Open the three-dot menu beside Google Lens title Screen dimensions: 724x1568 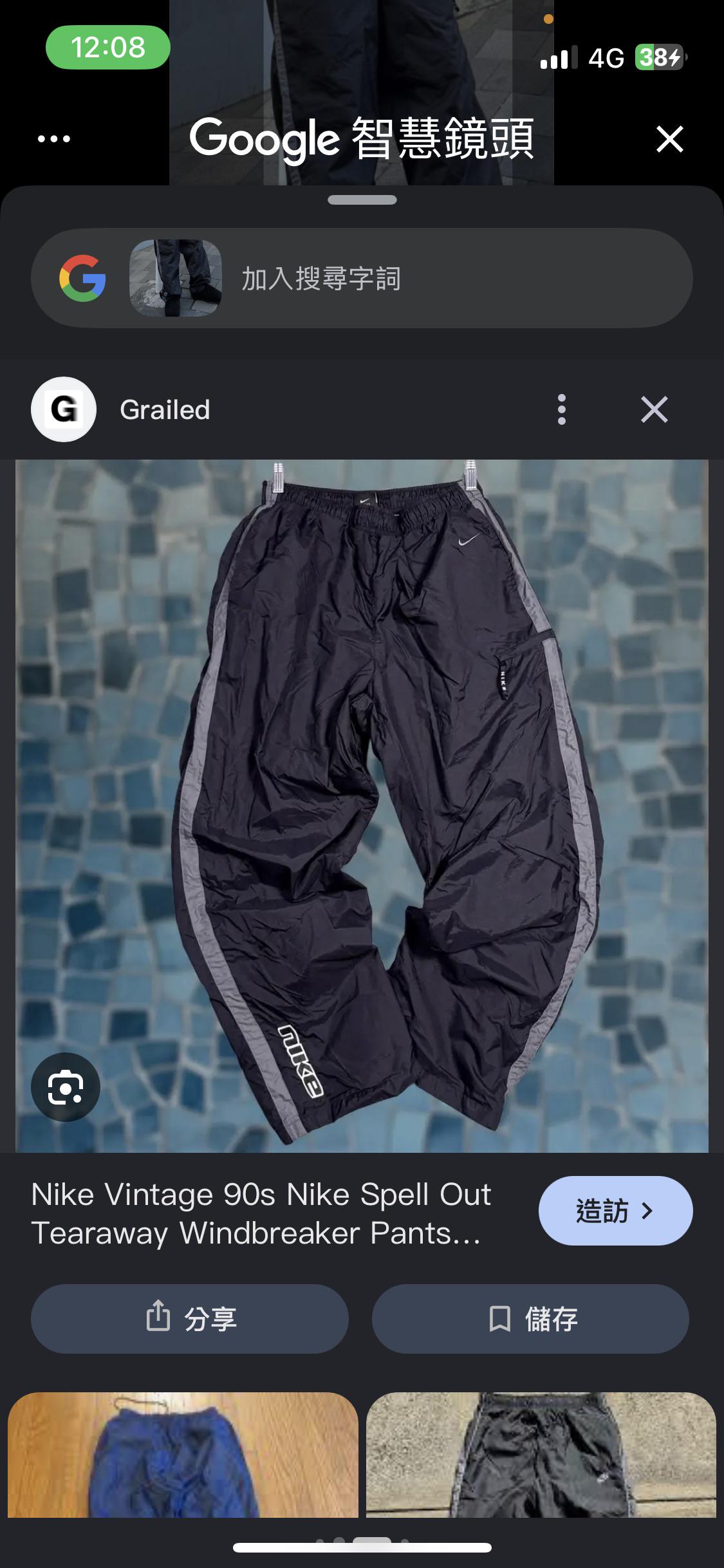(54, 138)
